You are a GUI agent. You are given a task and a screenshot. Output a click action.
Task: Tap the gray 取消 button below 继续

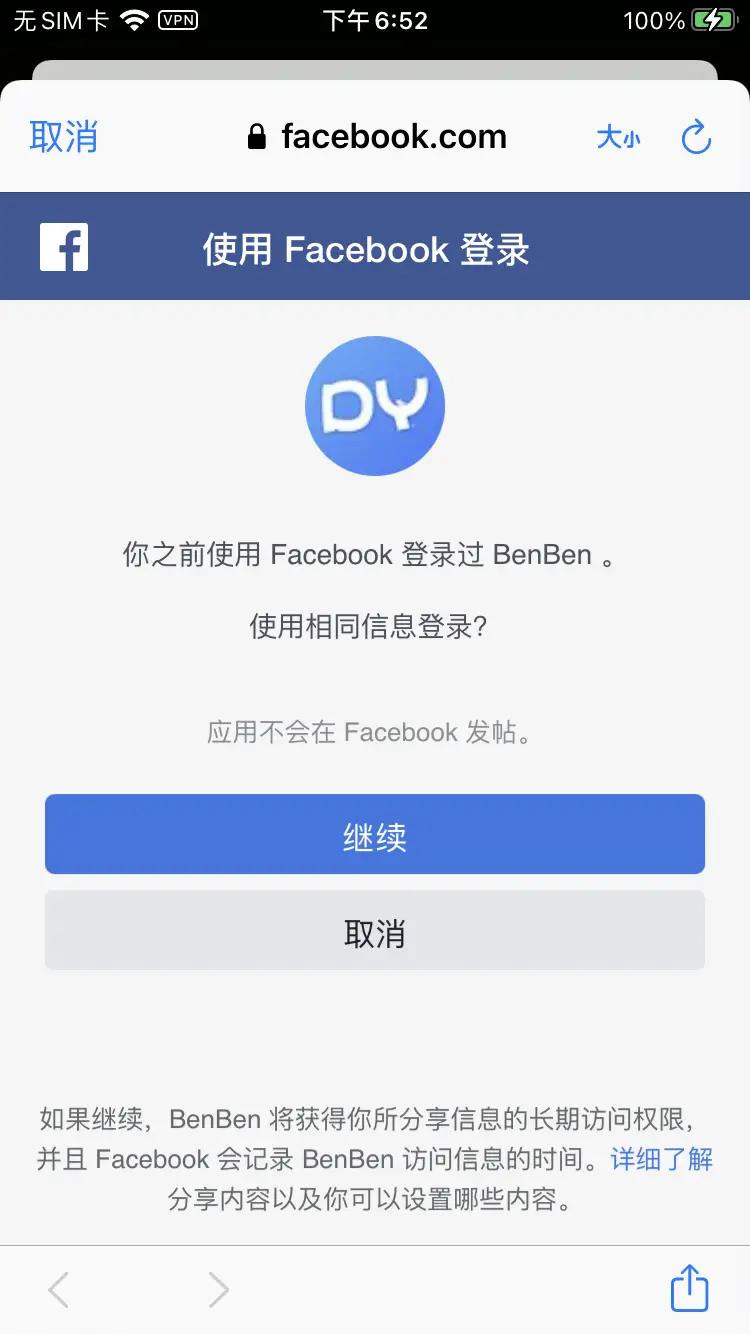click(375, 931)
